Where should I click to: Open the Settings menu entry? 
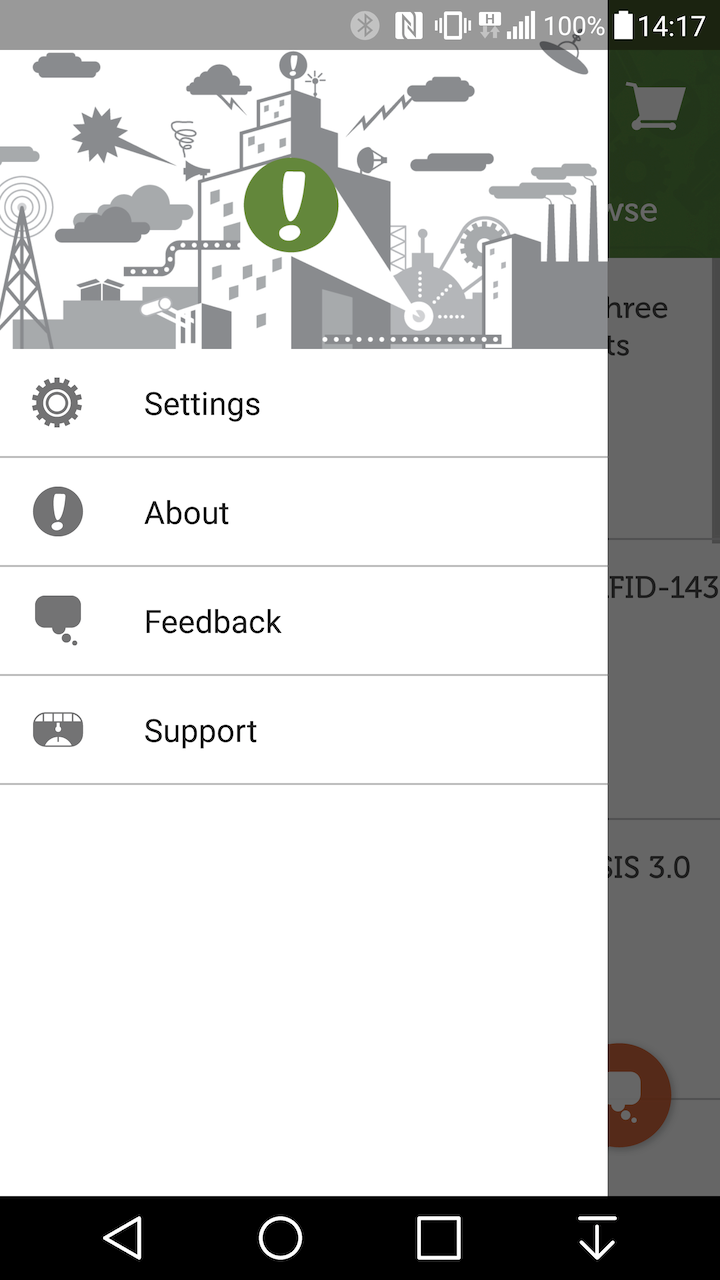point(202,403)
